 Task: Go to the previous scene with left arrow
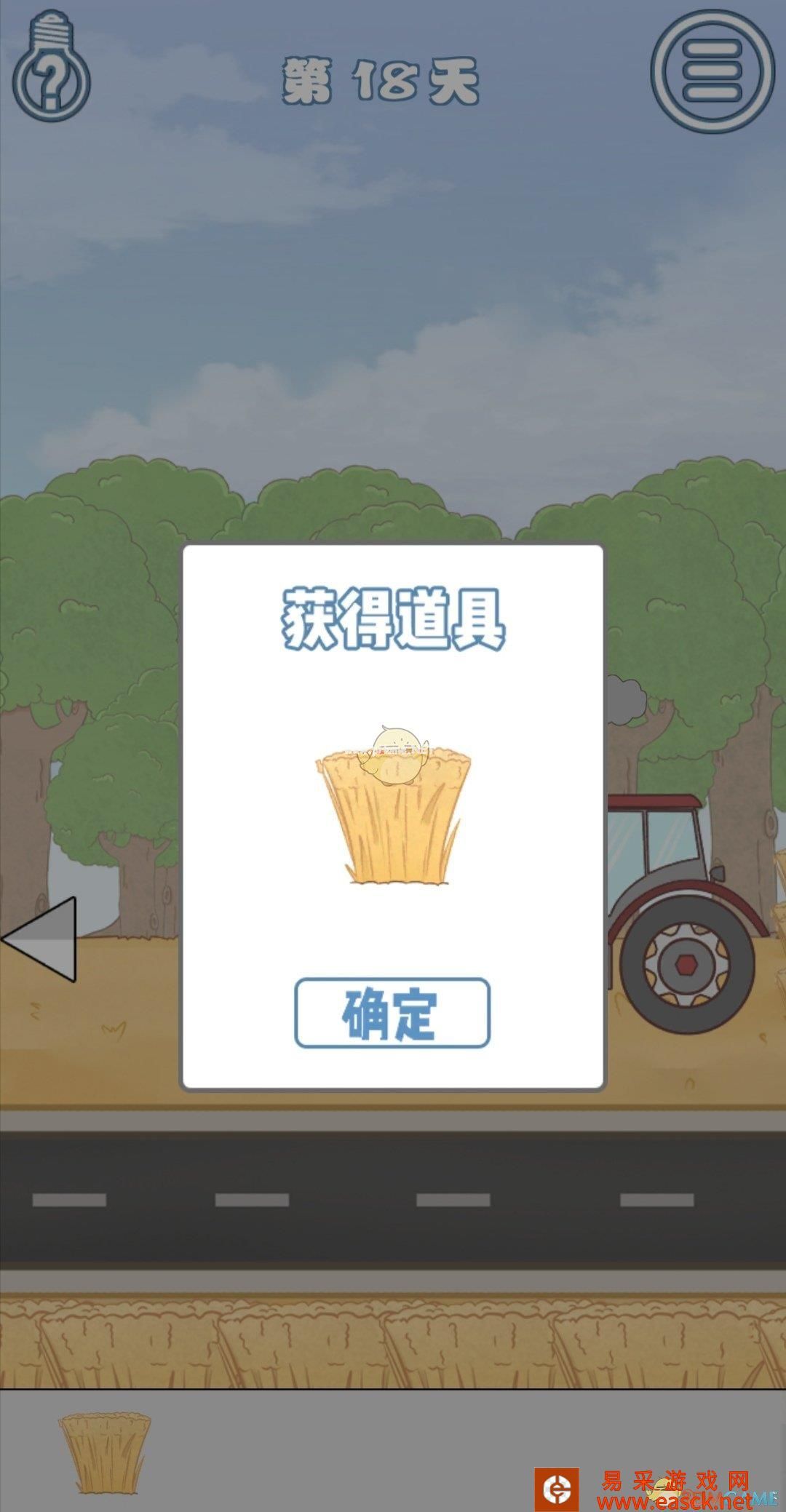tap(41, 939)
